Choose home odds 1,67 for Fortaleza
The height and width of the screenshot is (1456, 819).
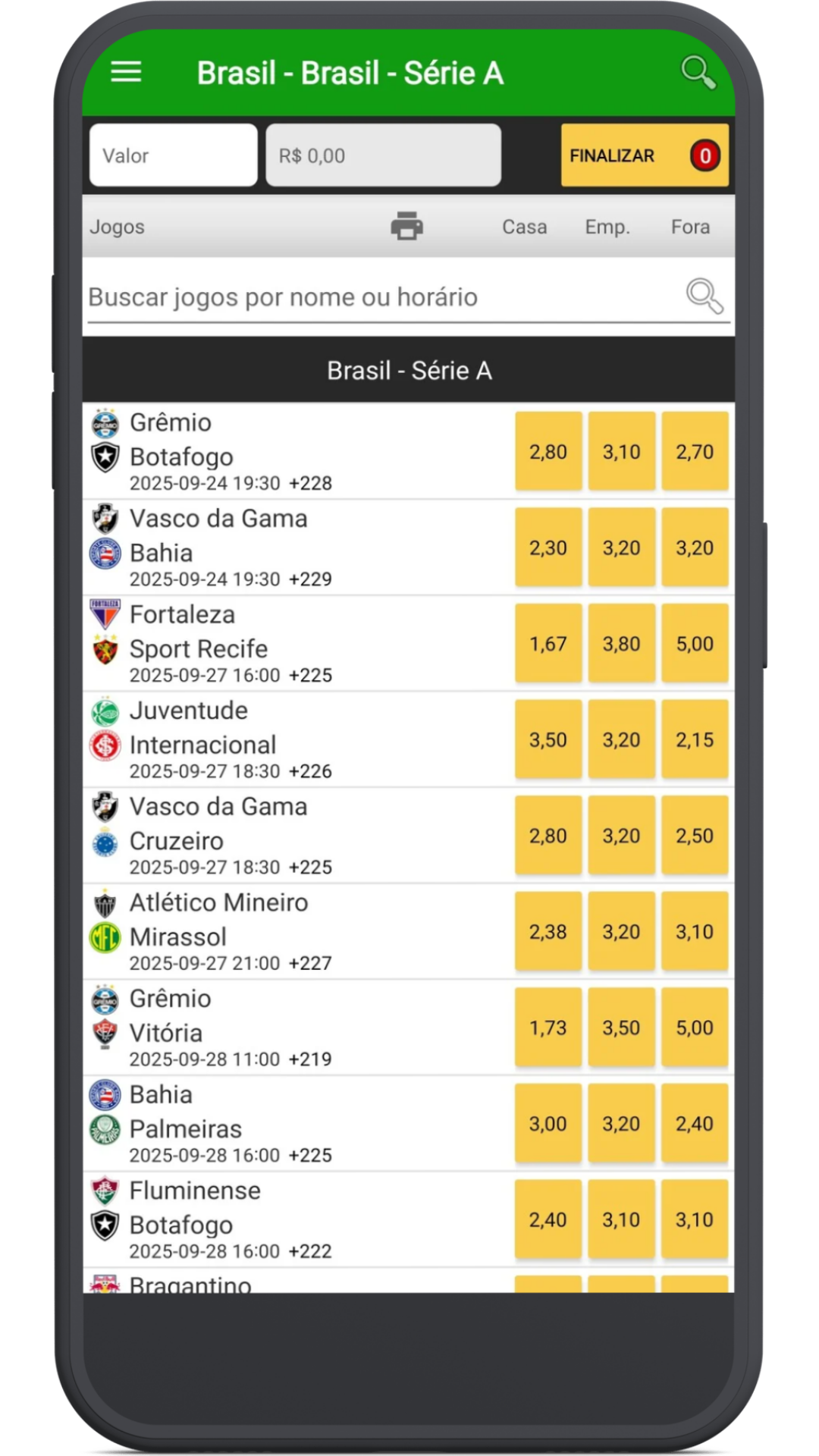pyautogui.click(x=548, y=644)
